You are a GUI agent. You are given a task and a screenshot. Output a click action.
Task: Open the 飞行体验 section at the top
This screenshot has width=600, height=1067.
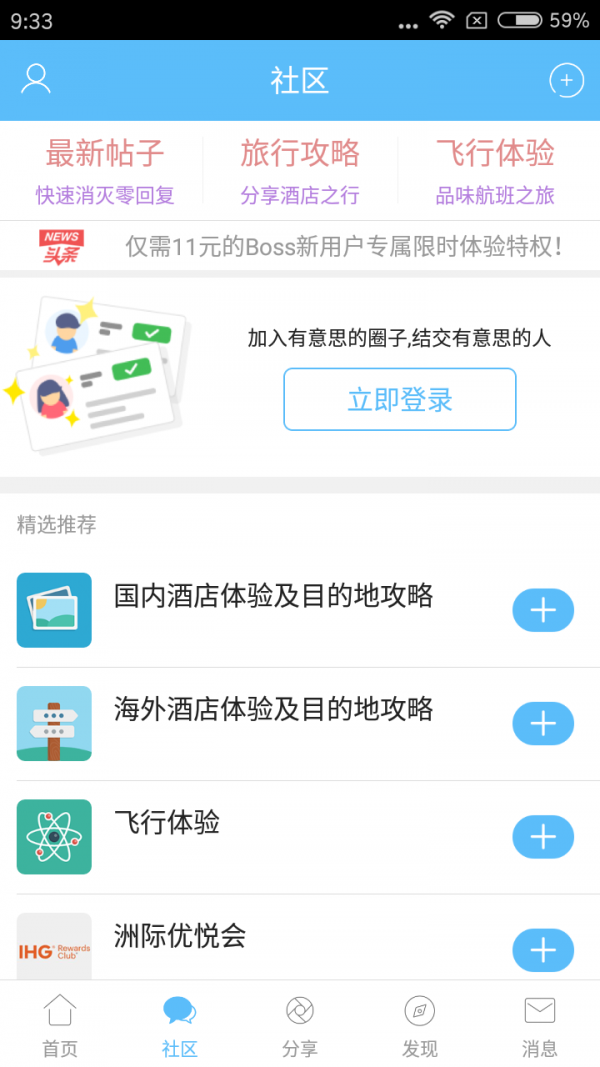[495, 171]
